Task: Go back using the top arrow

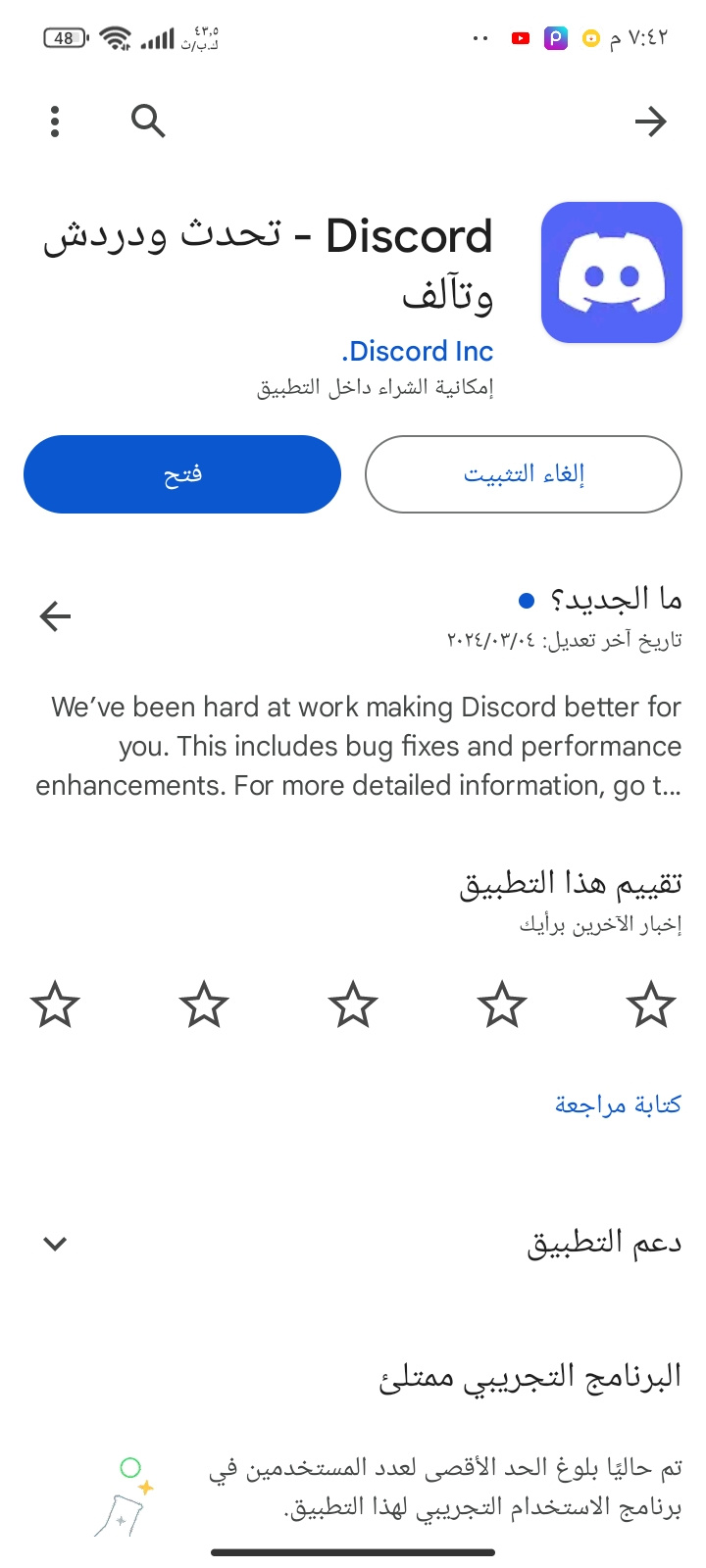Action: pyautogui.click(x=650, y=122)
